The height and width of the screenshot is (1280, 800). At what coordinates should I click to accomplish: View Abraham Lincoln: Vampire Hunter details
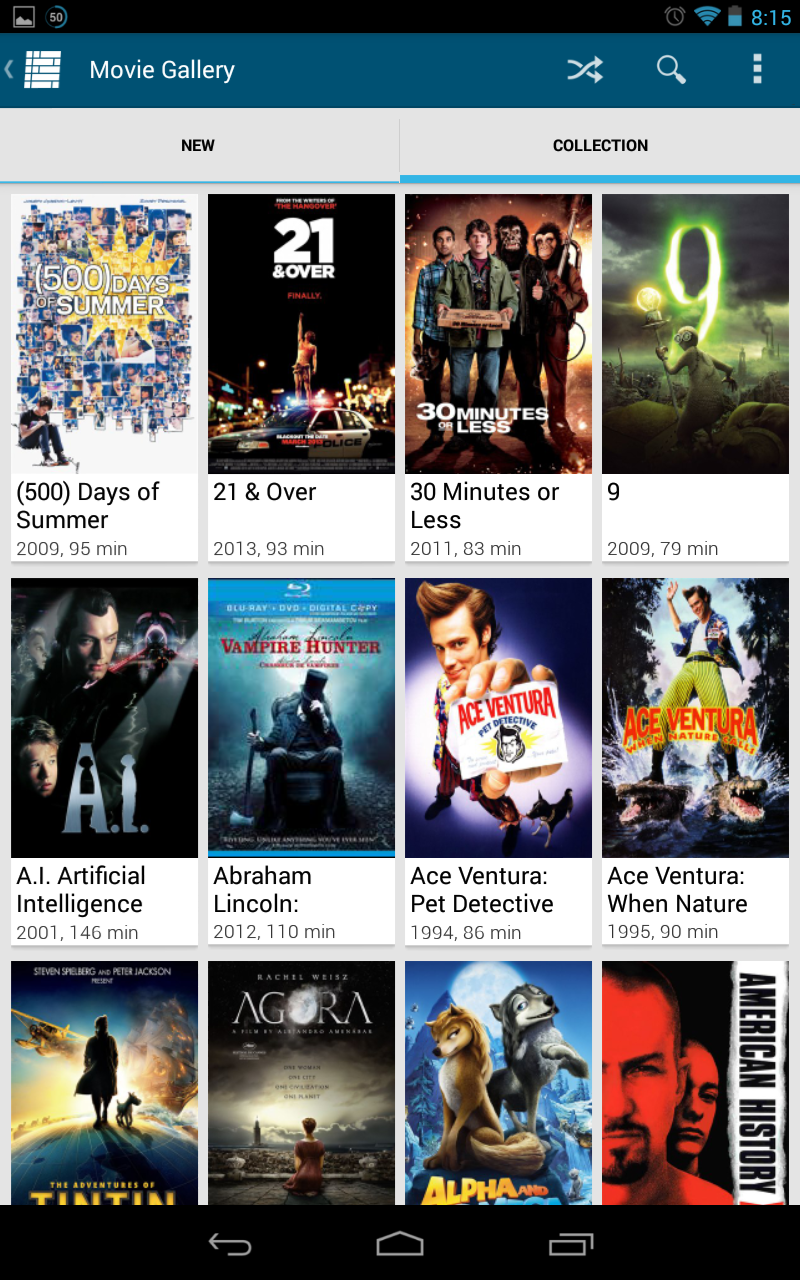click(301, 717)
